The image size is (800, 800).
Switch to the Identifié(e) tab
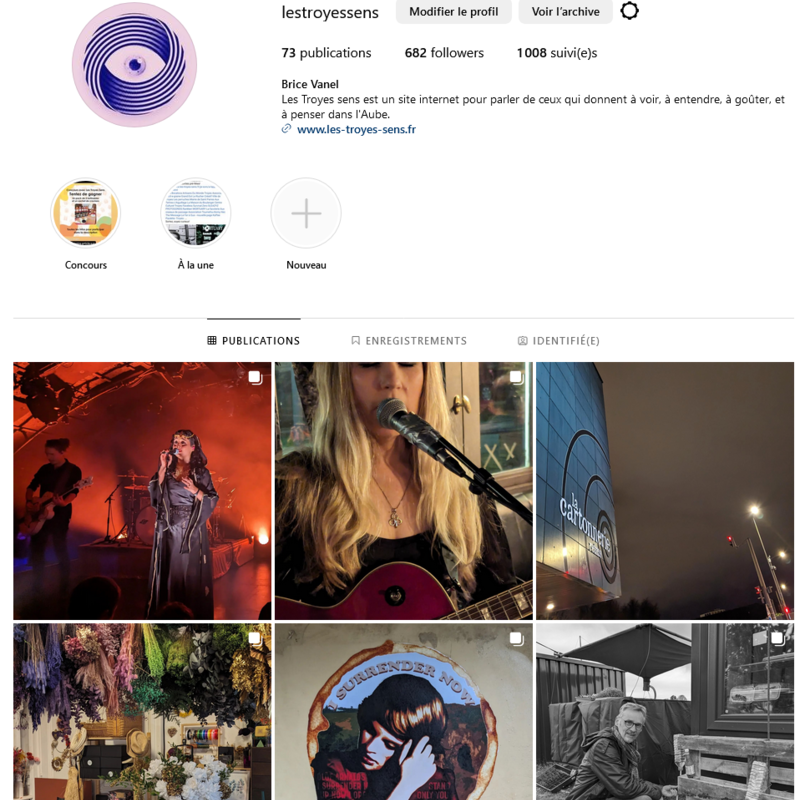(559, 341)
